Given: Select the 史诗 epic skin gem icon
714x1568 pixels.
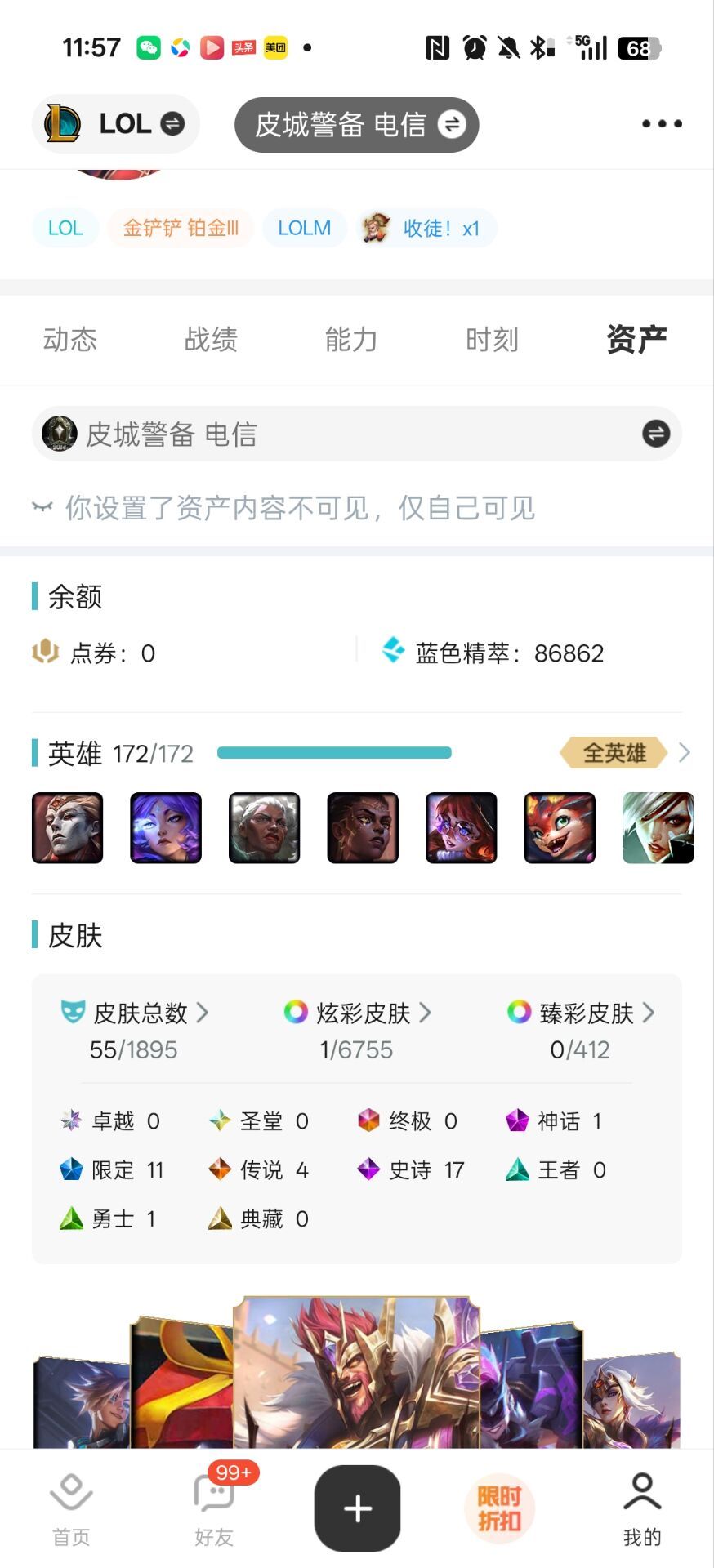Looking at the screenshot, I should (x=369, y=1169).
